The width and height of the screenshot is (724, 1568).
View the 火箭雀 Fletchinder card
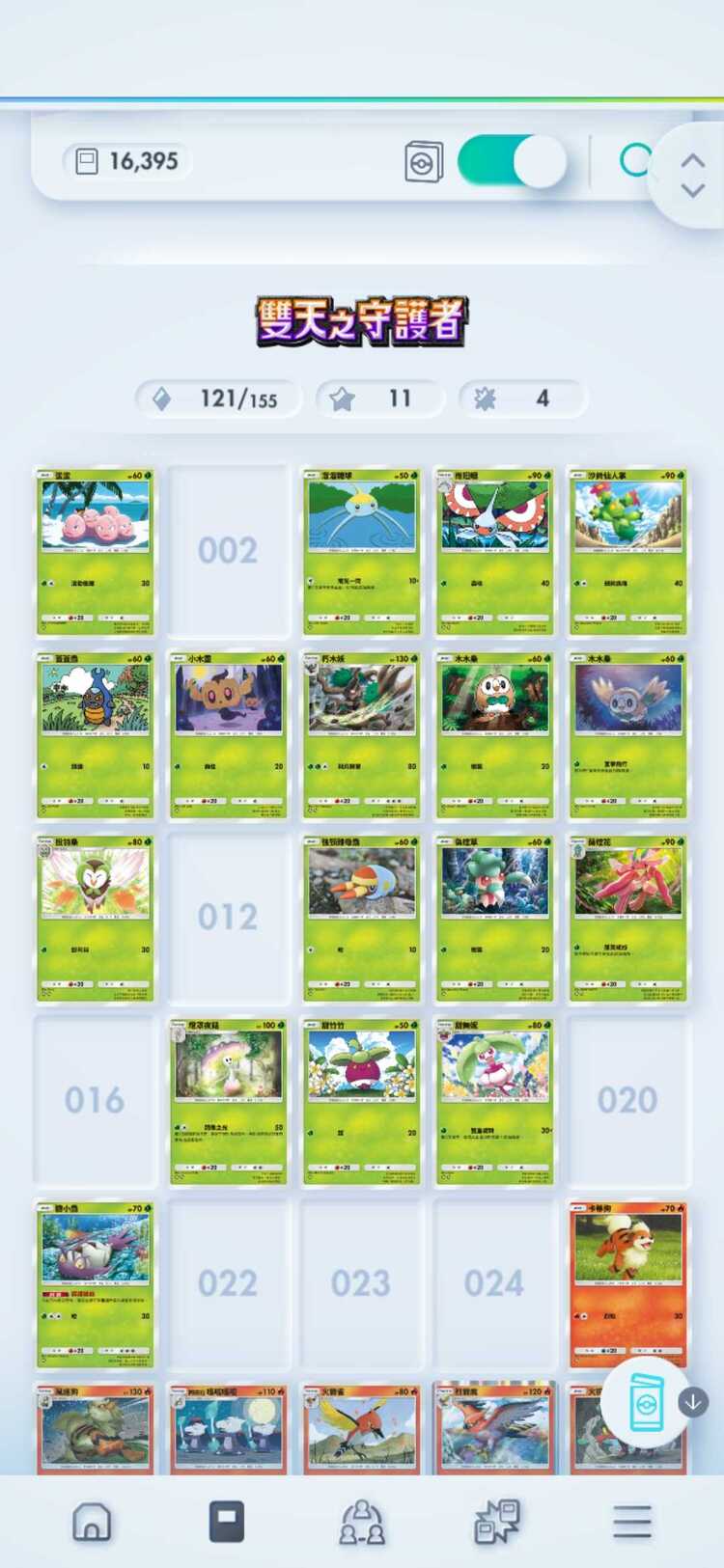pos(361,1430)
